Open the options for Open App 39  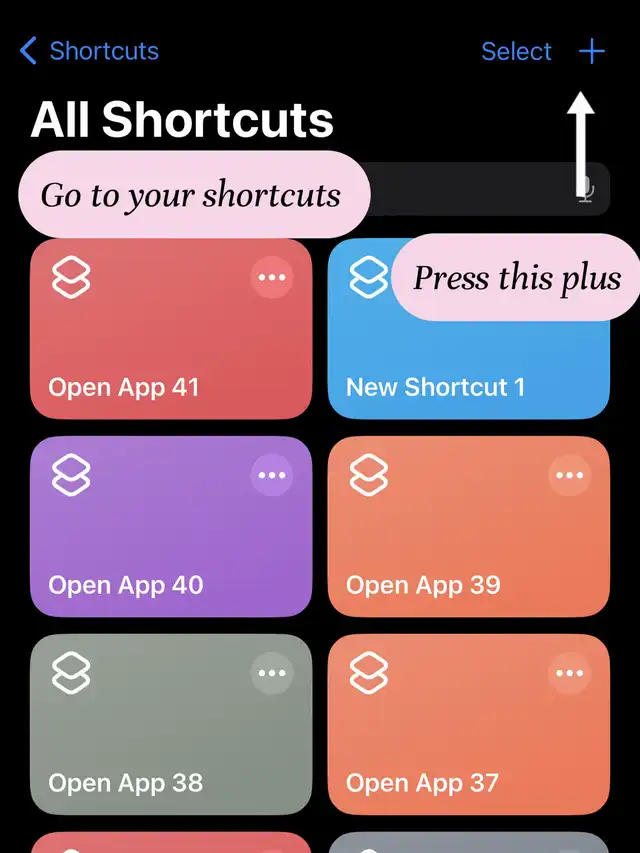tap(570, 476)
